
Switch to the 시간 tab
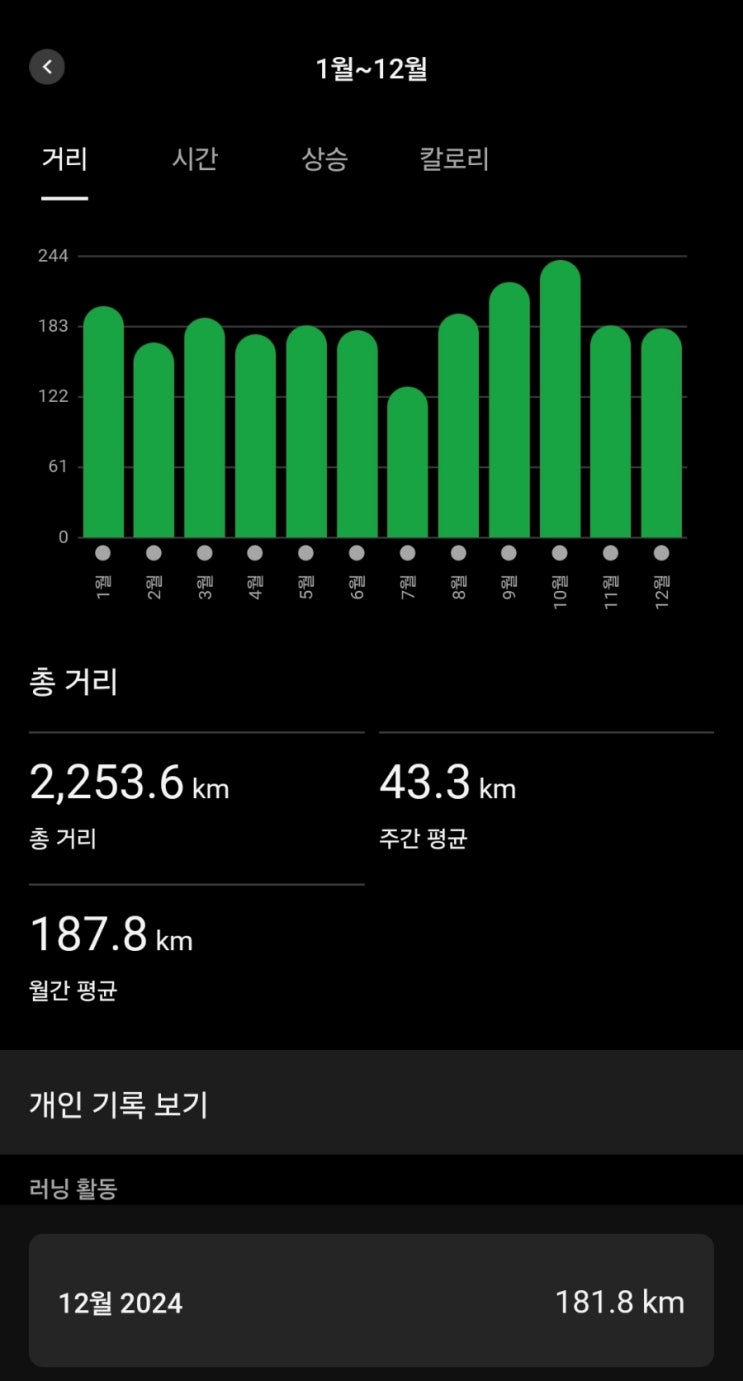click(195, 159)
